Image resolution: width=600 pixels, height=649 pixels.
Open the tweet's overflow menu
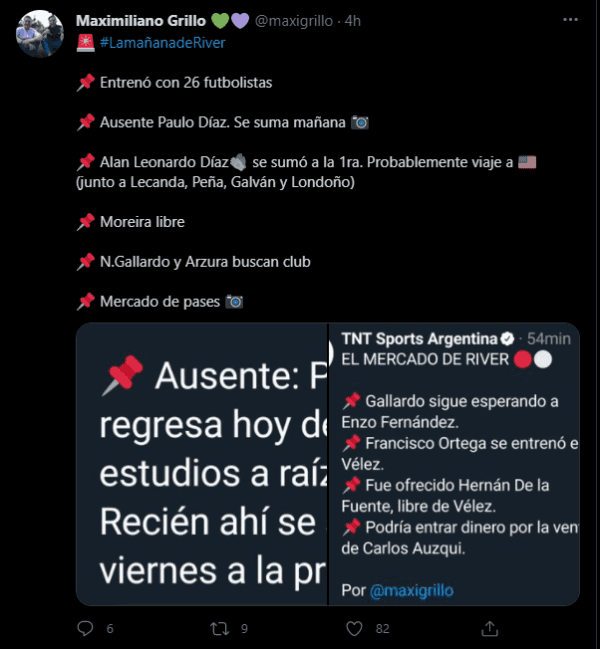click(x=569, y=20)
